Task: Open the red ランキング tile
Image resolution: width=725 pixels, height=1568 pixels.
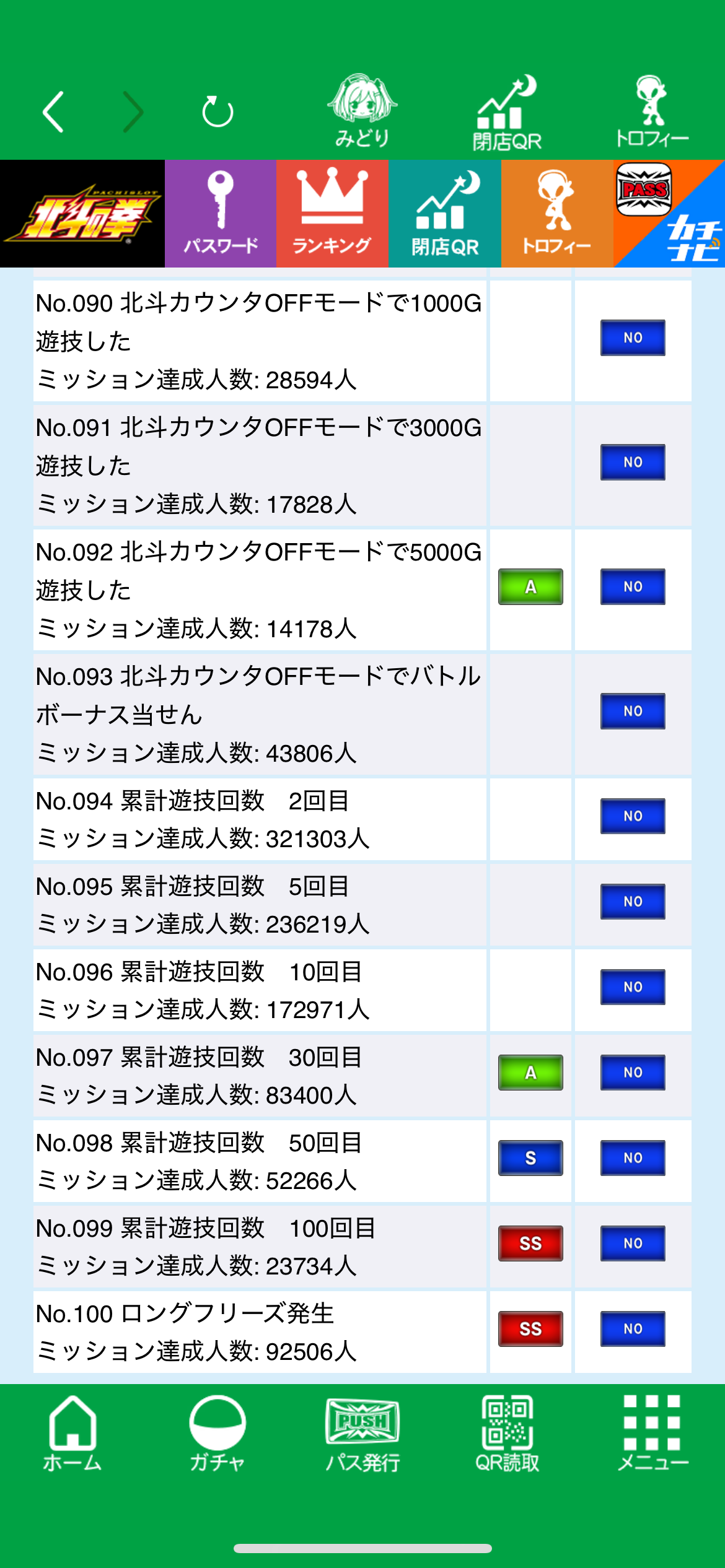Action: tap(332, 214)
